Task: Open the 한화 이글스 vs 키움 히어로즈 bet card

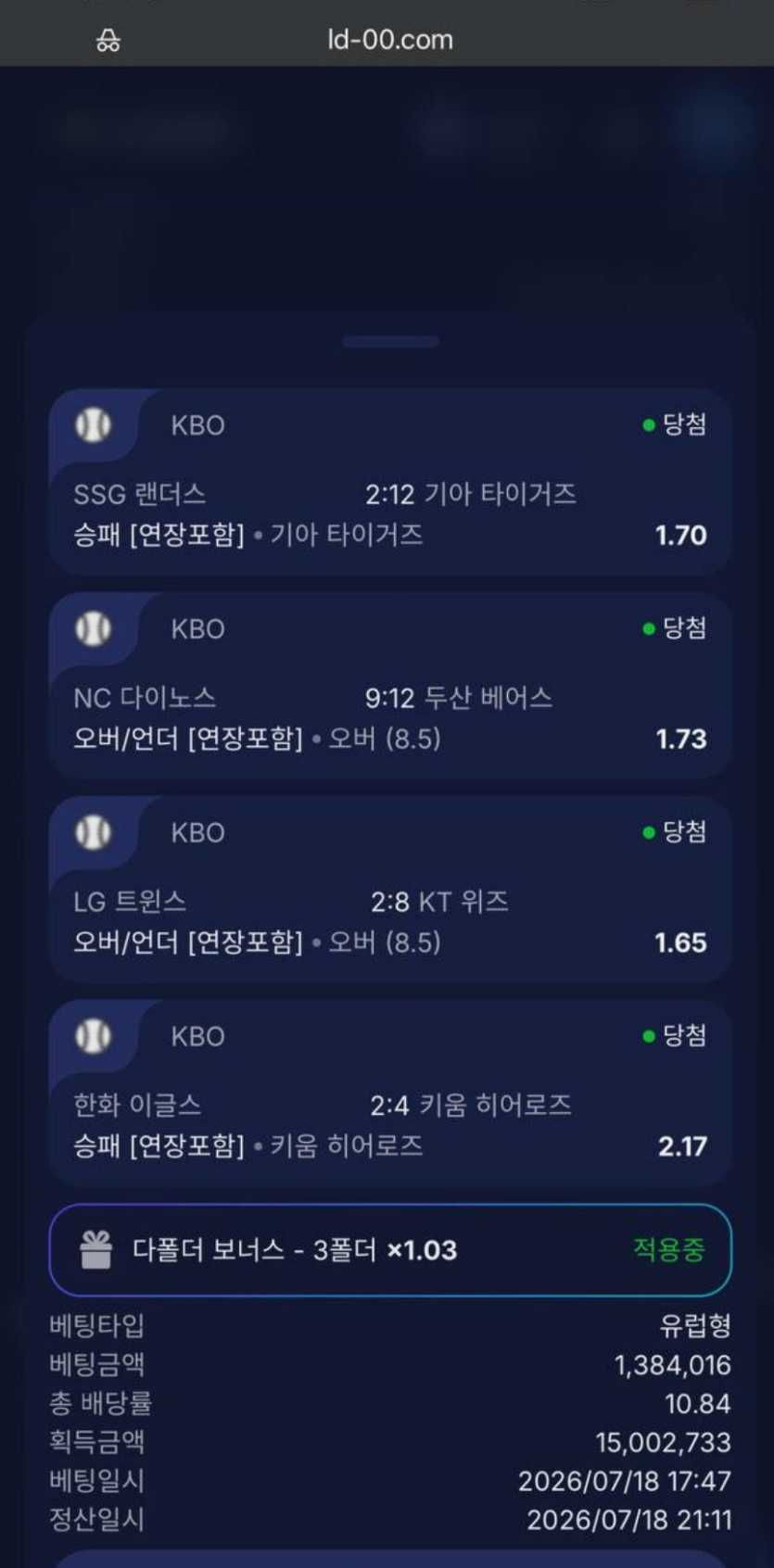Action: (x=390, y=1094)
